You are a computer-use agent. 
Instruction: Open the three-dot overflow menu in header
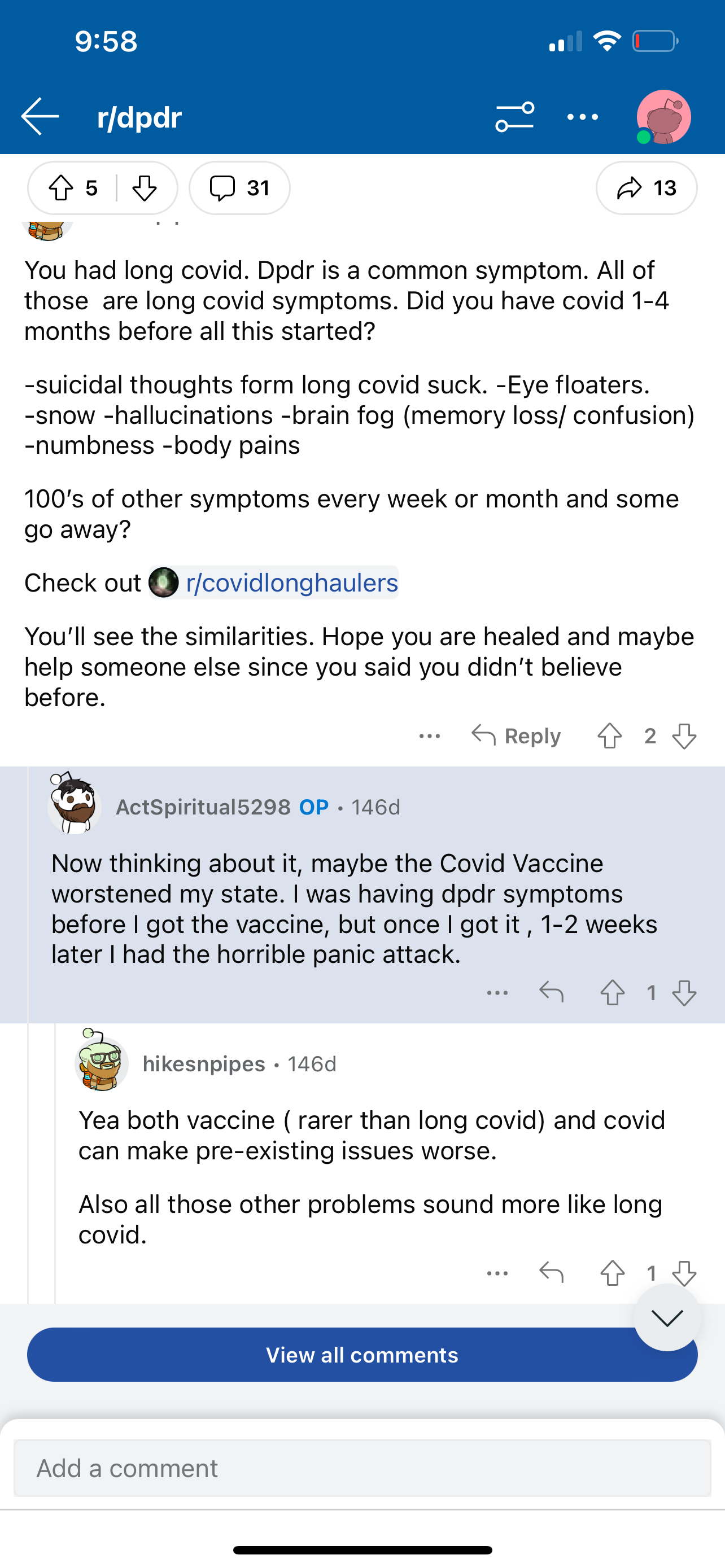583,117
